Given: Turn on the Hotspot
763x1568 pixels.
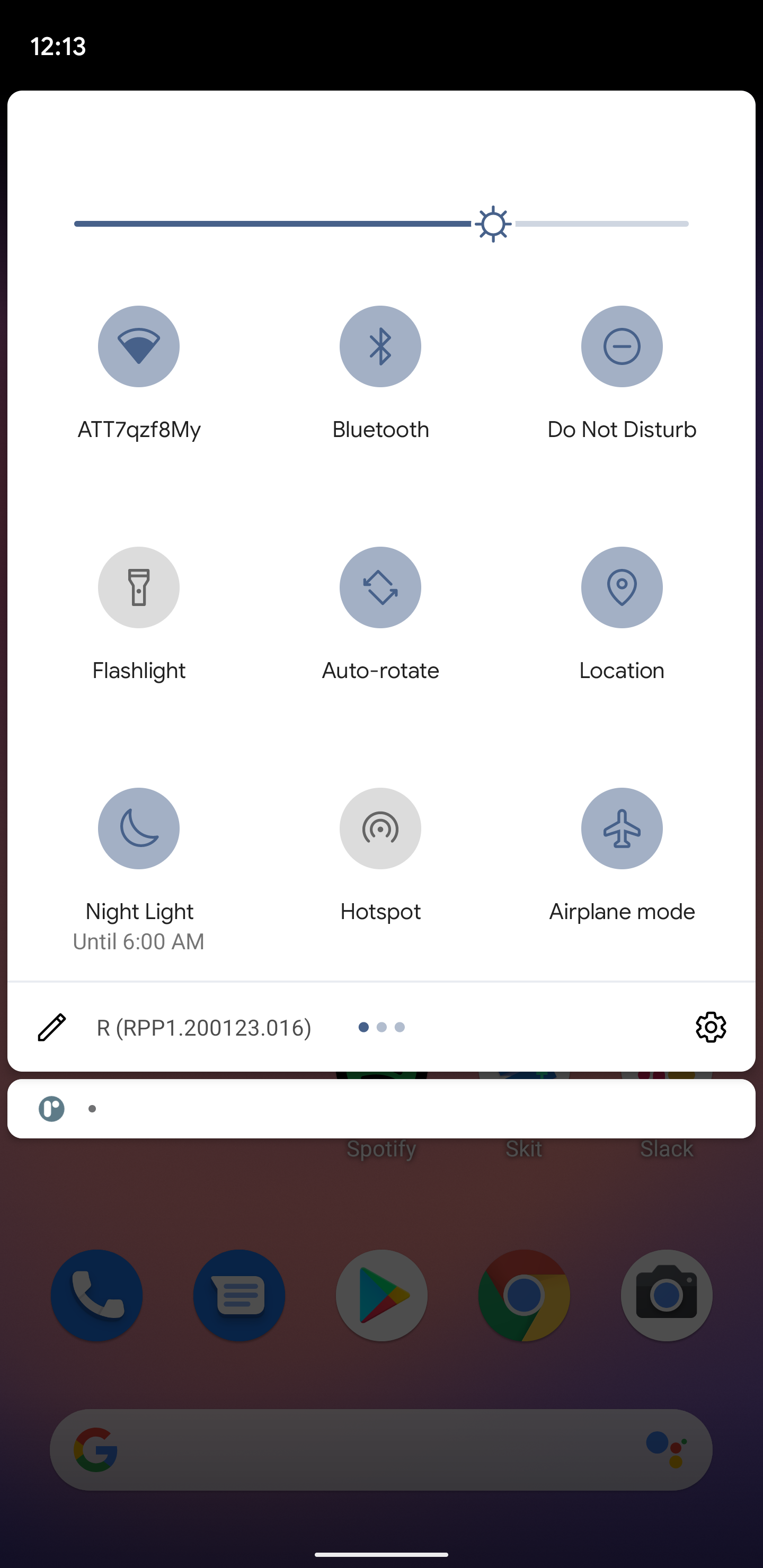Looking at the screenshot, I should (380, 828).
